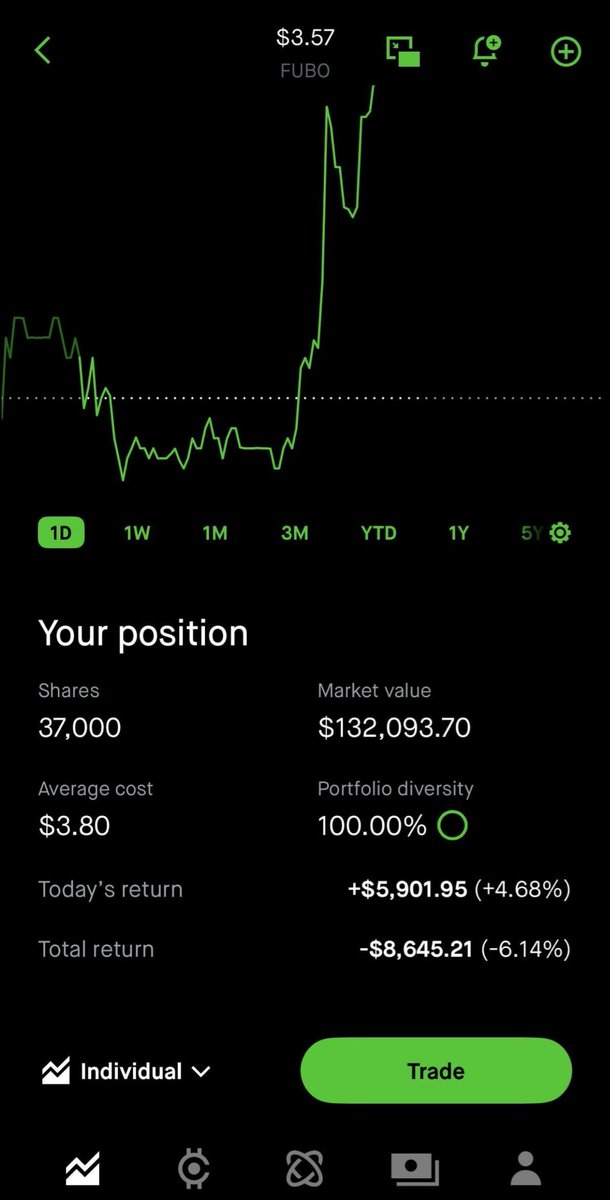Open chart settings gear
The width and height of the screenshot is (610, 1200).
point(560,533)
